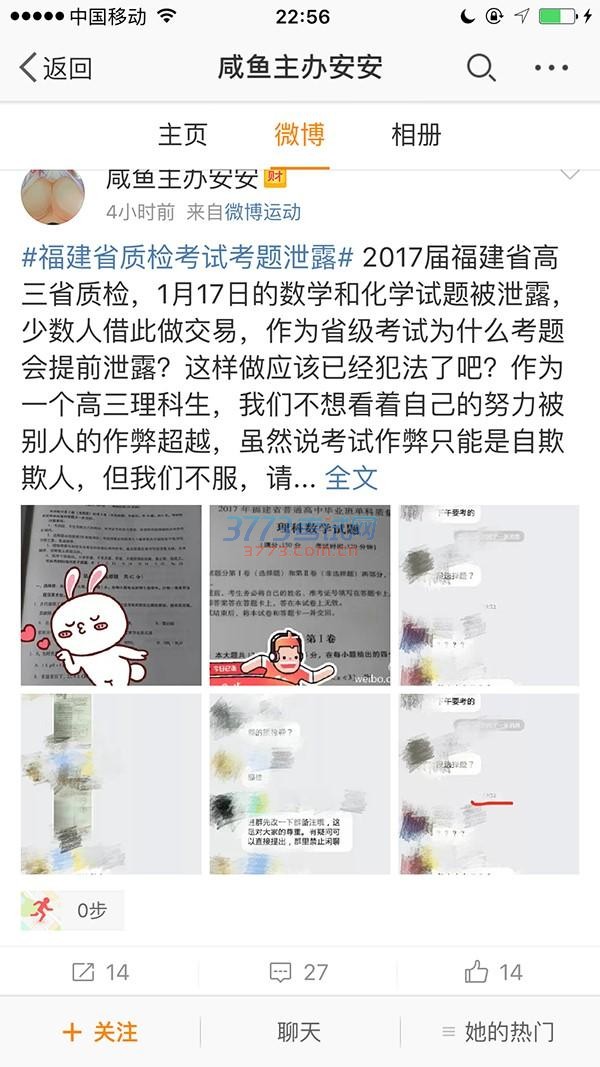The image size is (600, 1067).
Task: Switch to the 主页 tab
Action: [183, 135]
